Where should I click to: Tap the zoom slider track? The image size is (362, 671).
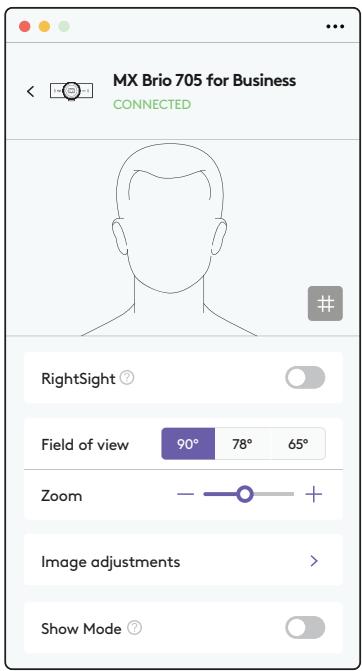[249, 494]
